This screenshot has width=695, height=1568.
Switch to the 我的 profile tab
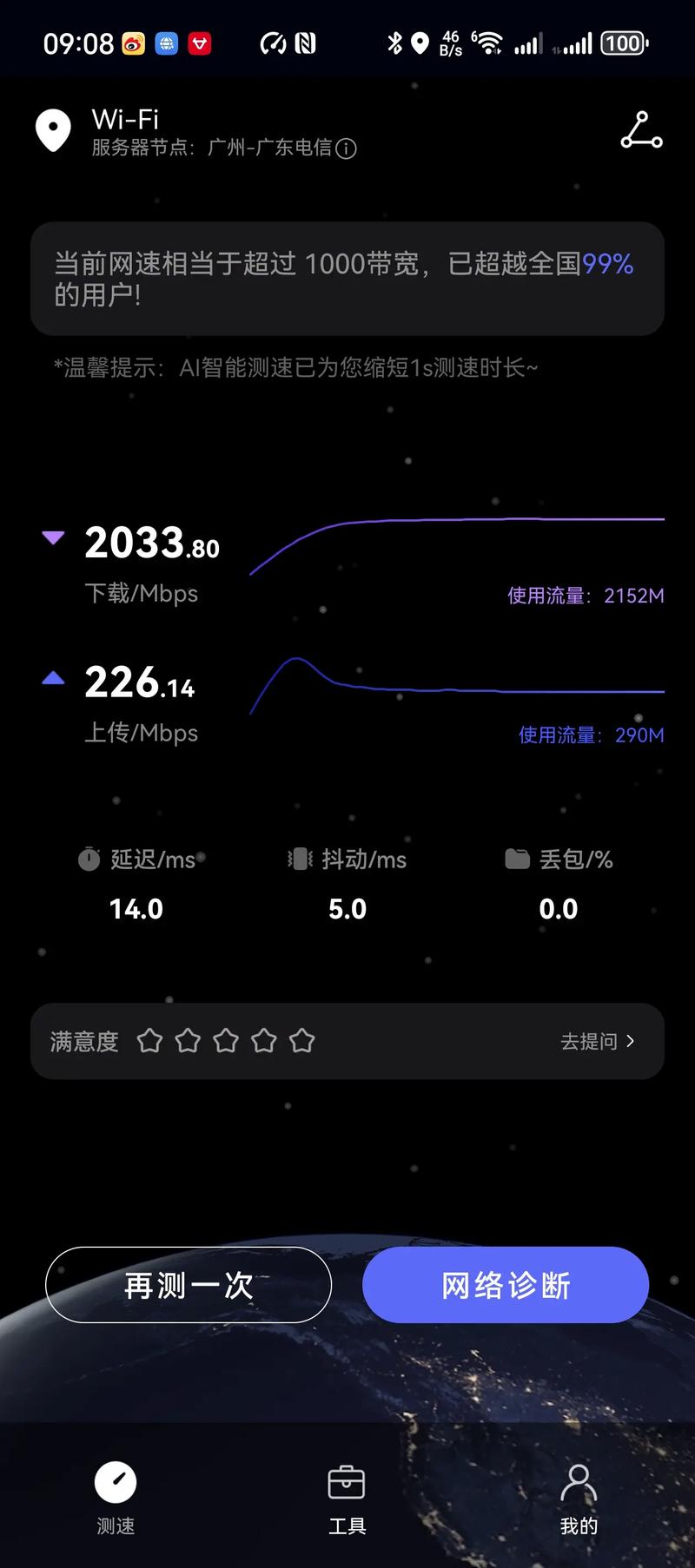point(579,1500)
